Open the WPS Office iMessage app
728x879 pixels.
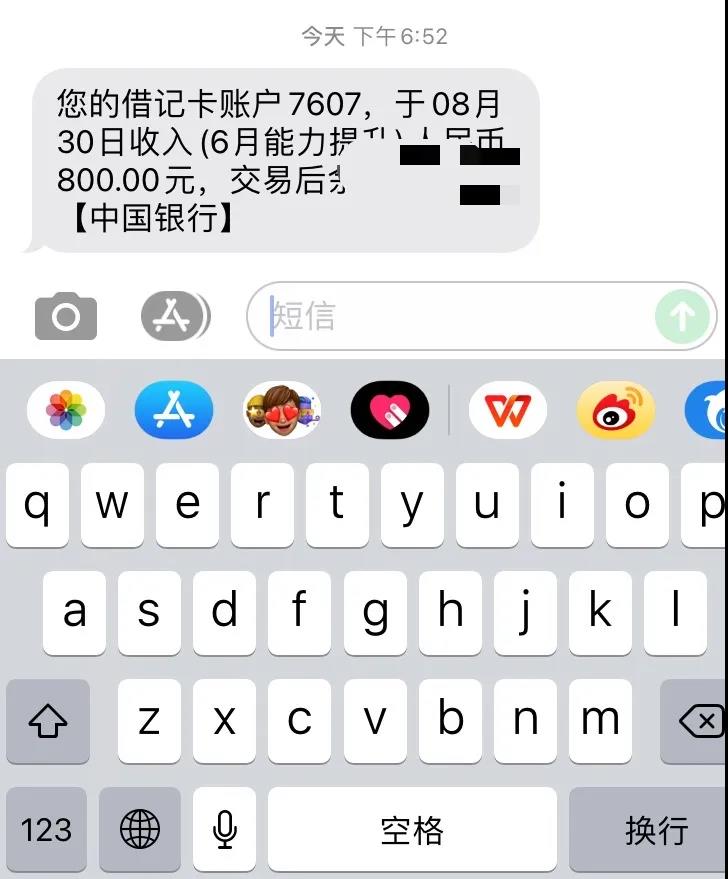[508, 410]
